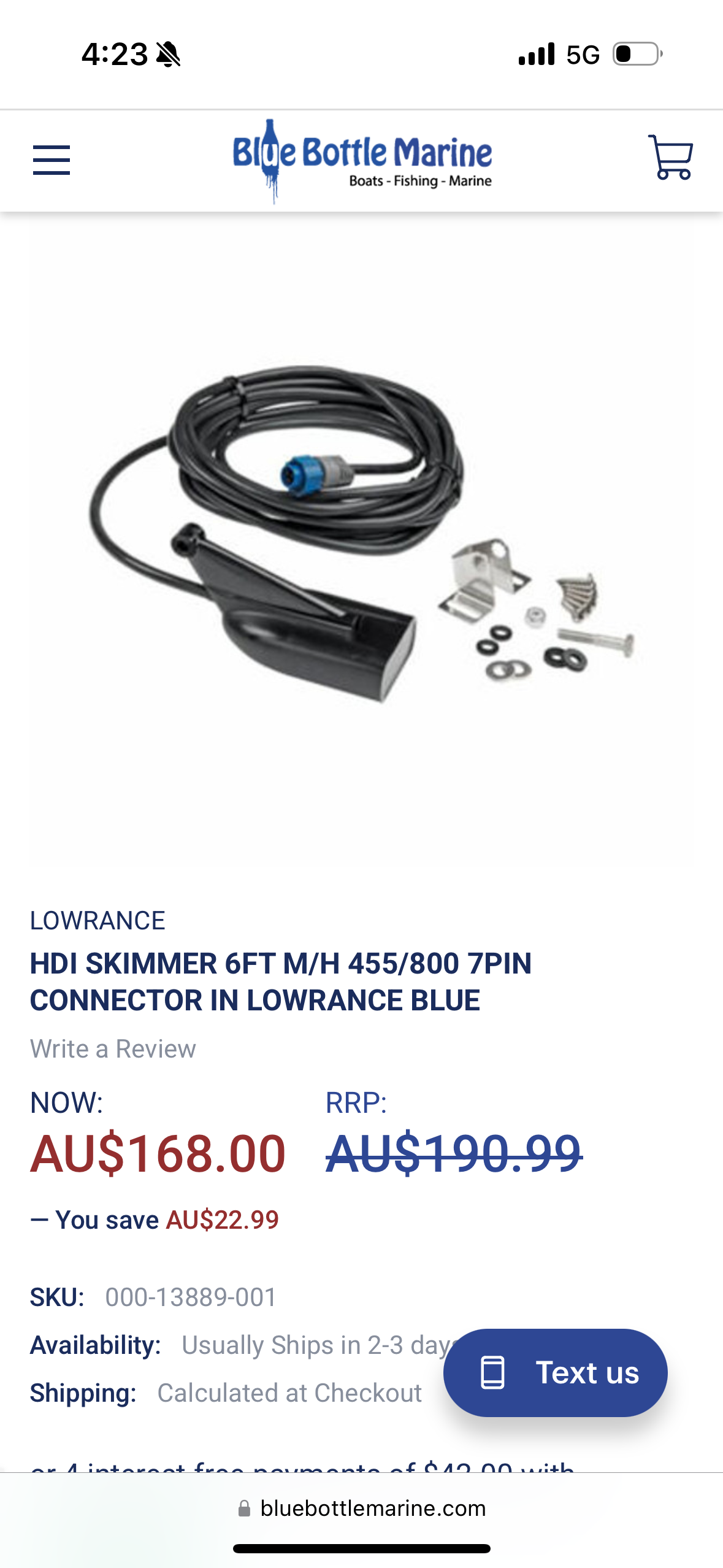Open the LOWRANCE brand link

[x=98, y=920]
